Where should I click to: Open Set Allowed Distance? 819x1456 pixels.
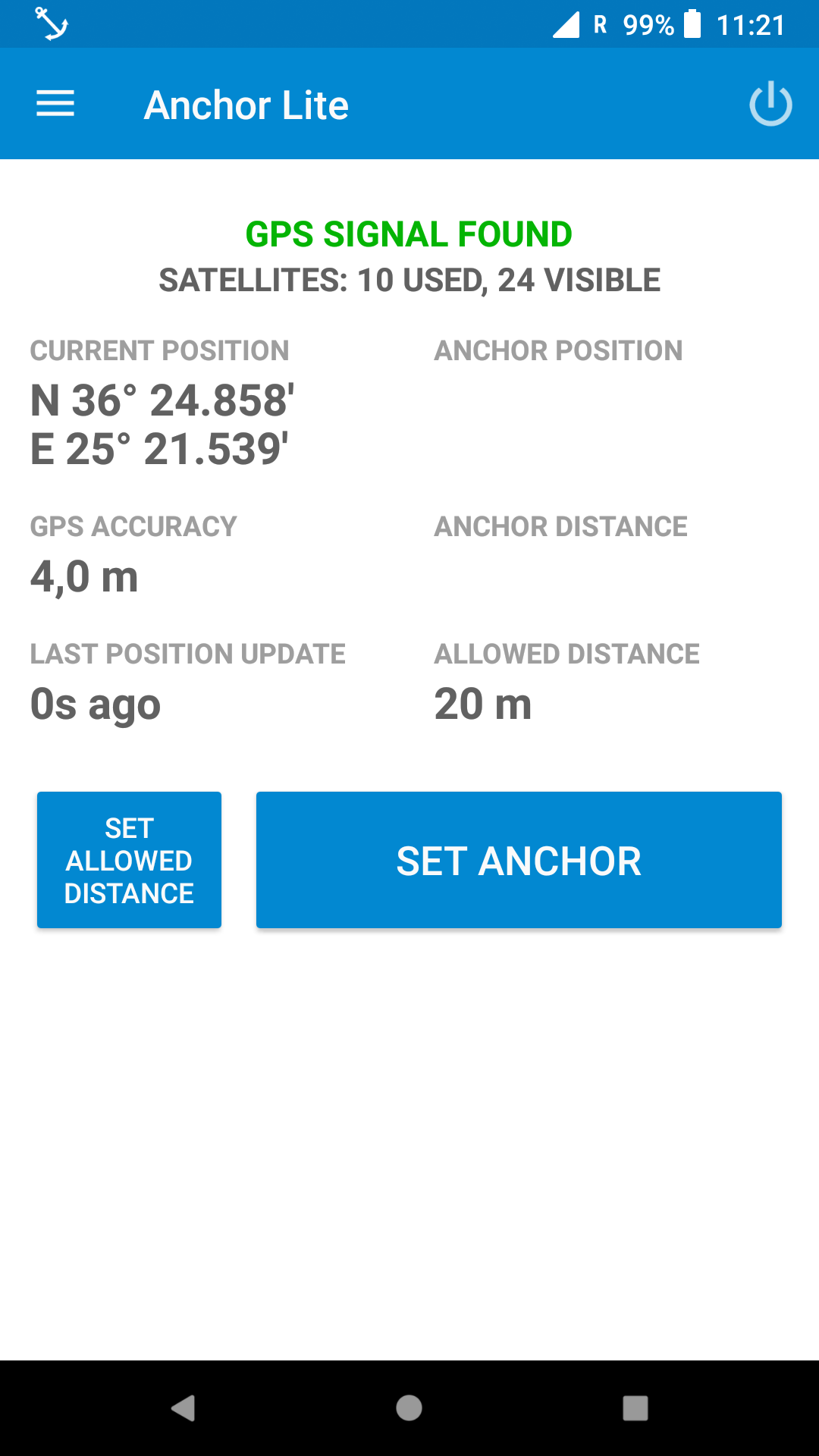coord(129,860)
